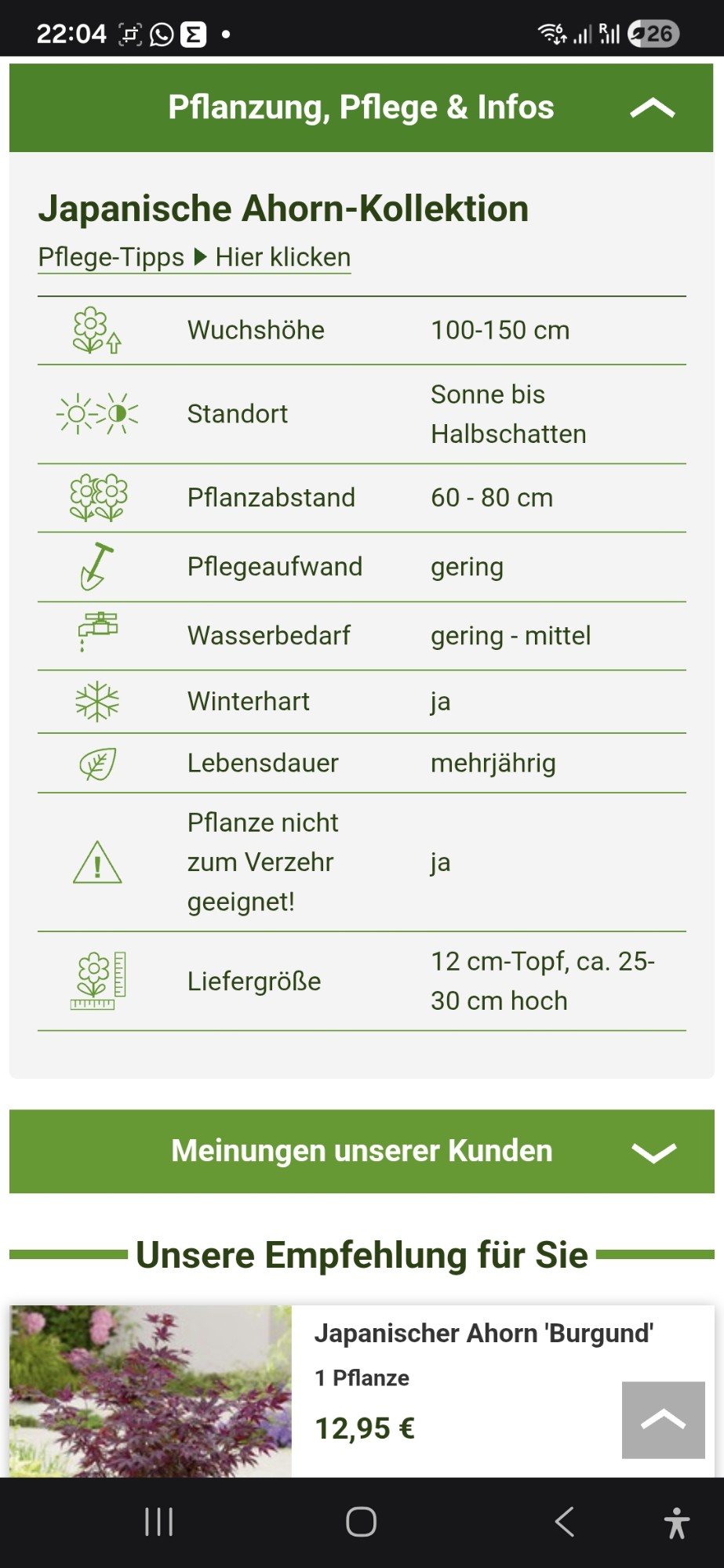Open the Japanischer Ahorn 'Burgund' product card
Viewport: 724px width, 1568px height.
point(362,1391)
